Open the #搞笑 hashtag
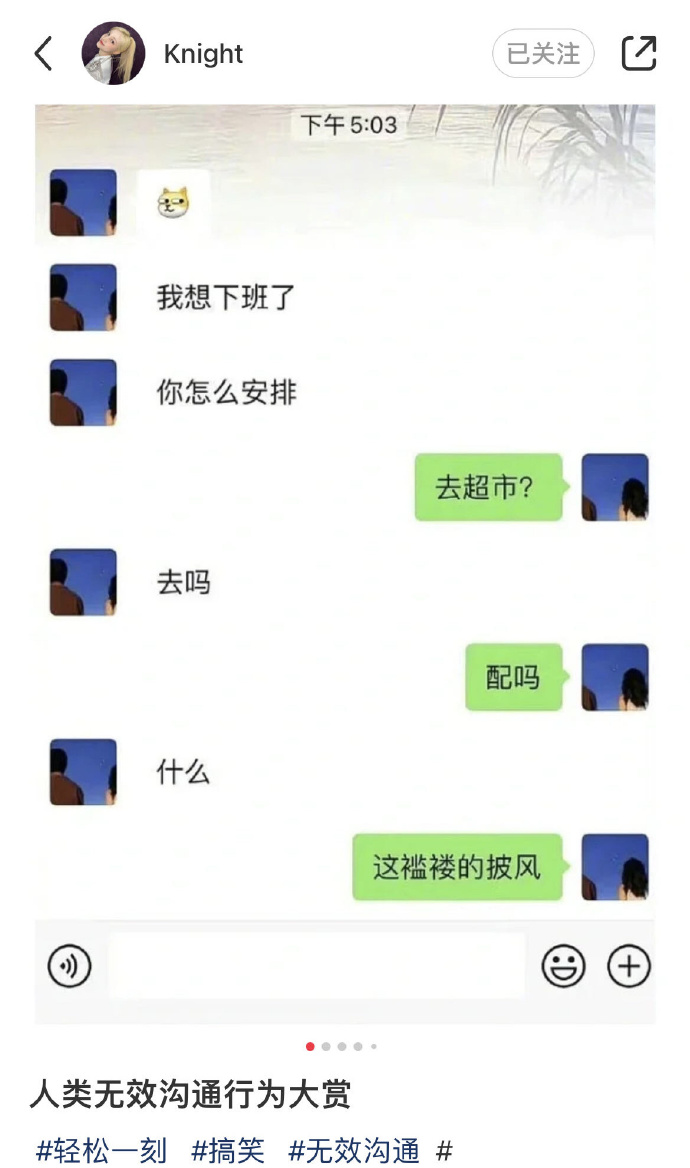Image resolution: width=690 pixels, height=1168 pixels. coord(228,1150)
